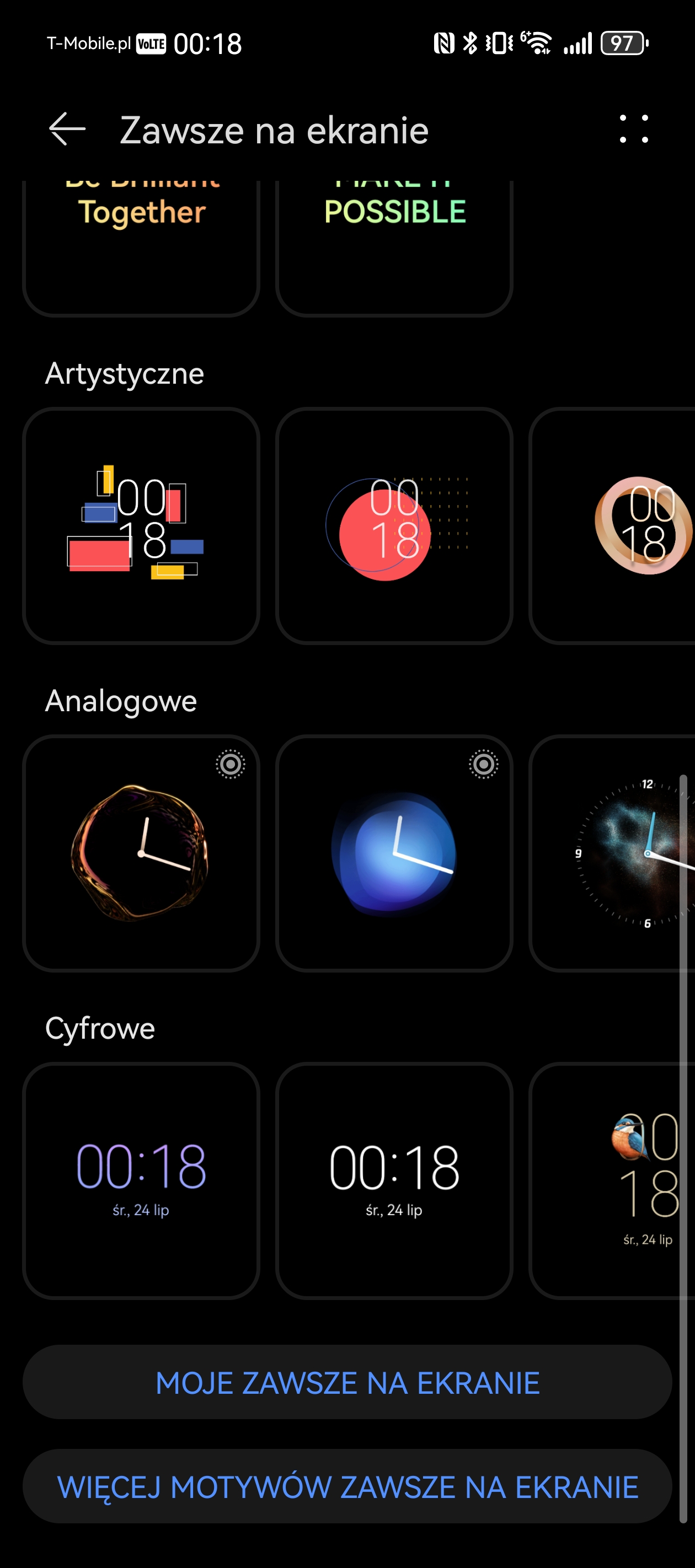
Task: Open MOJE ZAWSZE NA EKRANIE
Action: point(347,1382)
